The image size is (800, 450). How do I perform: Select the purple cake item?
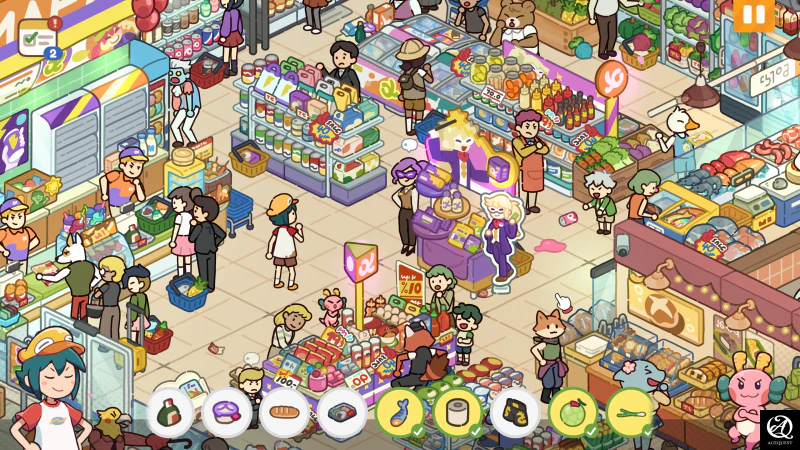point(227,412)
